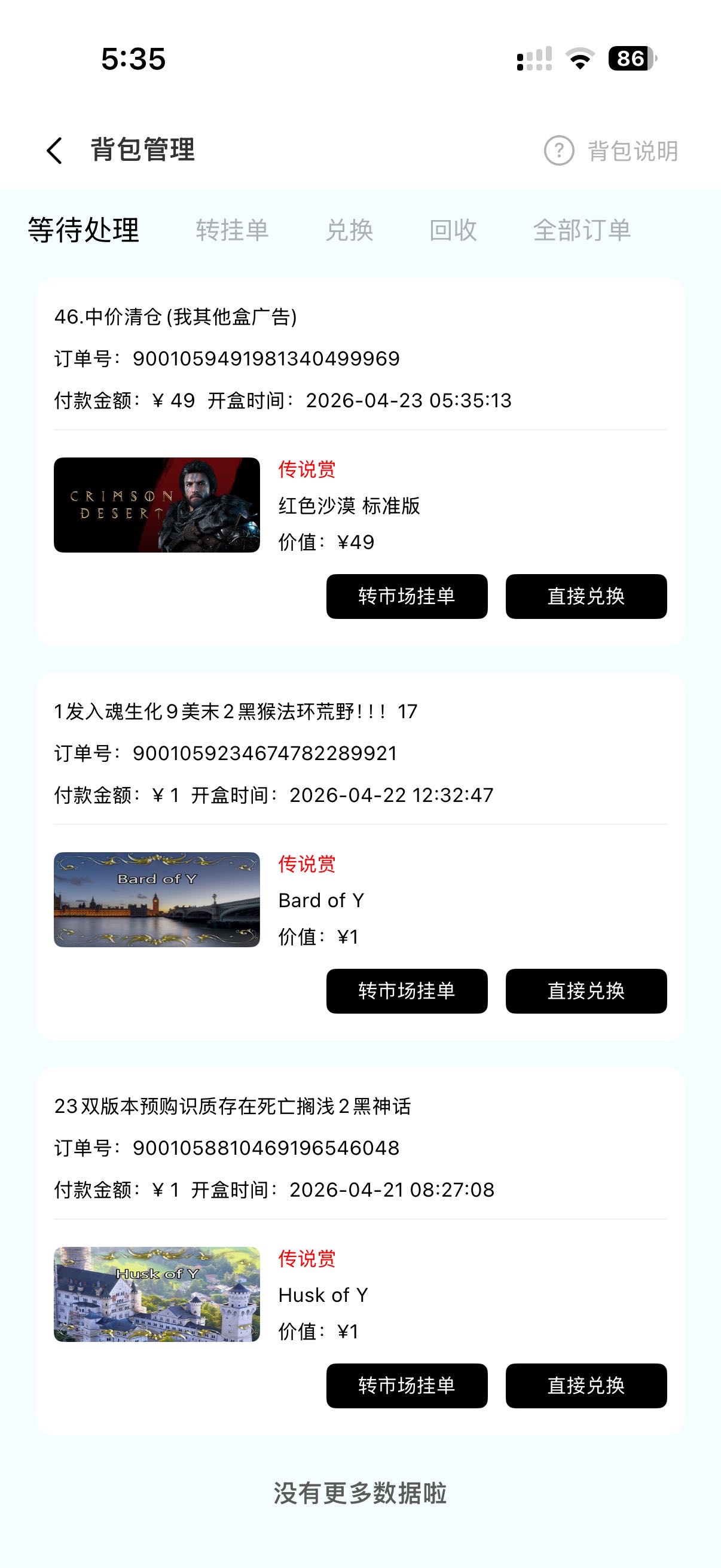Image resolution: width=721 pixels, height=1568 pixels.
Task: Open the Bard of Y item image
Action: [157, 899]
